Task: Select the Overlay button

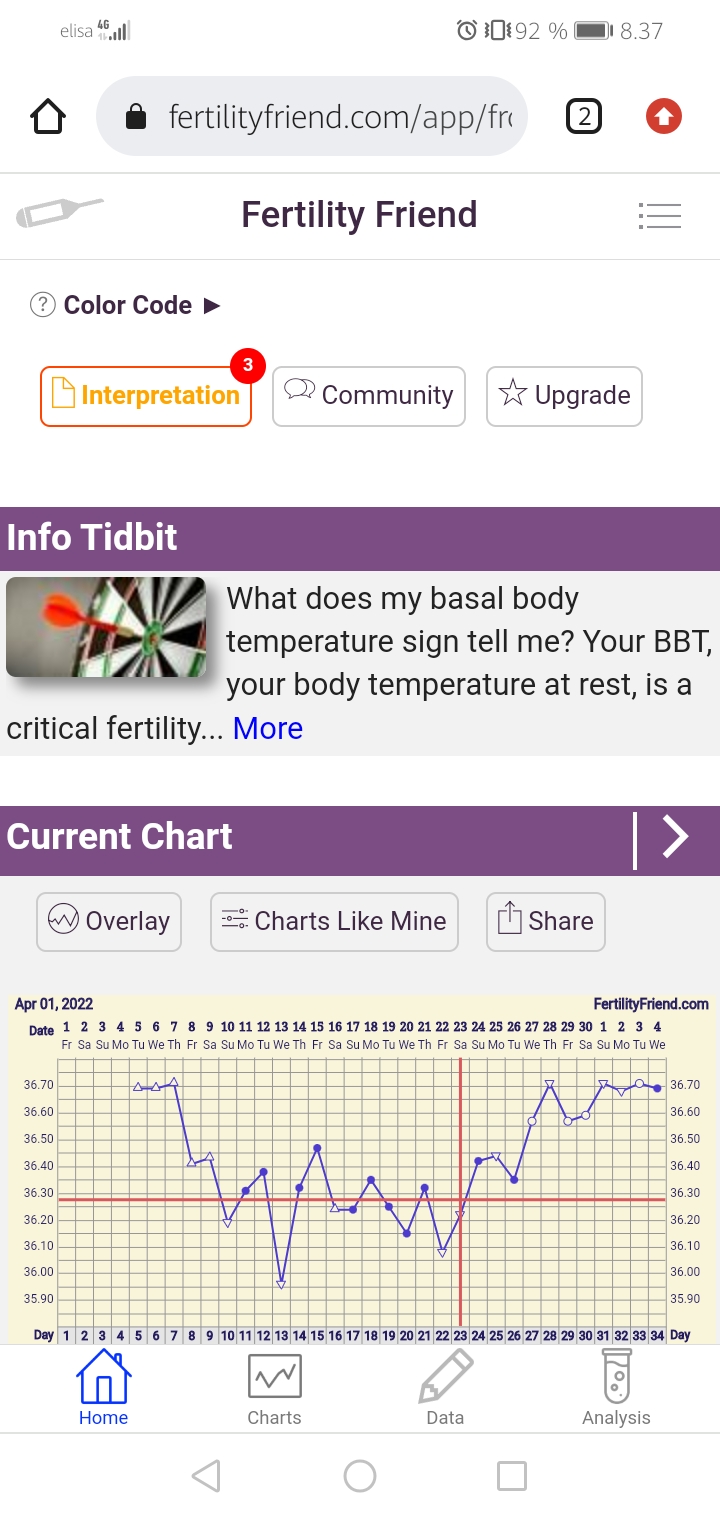Action: point(109,921)
